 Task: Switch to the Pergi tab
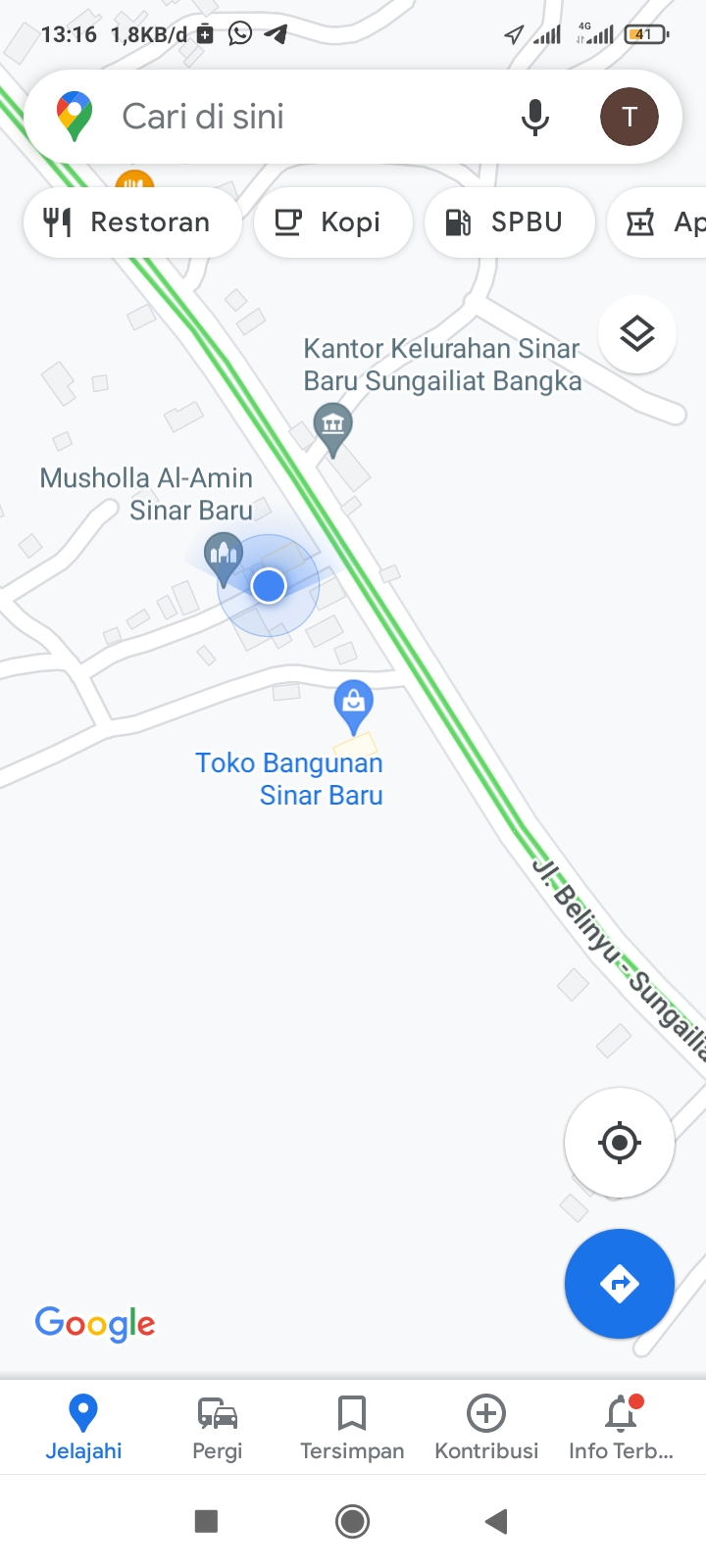pyautogui.click(x=217, y=1427)
